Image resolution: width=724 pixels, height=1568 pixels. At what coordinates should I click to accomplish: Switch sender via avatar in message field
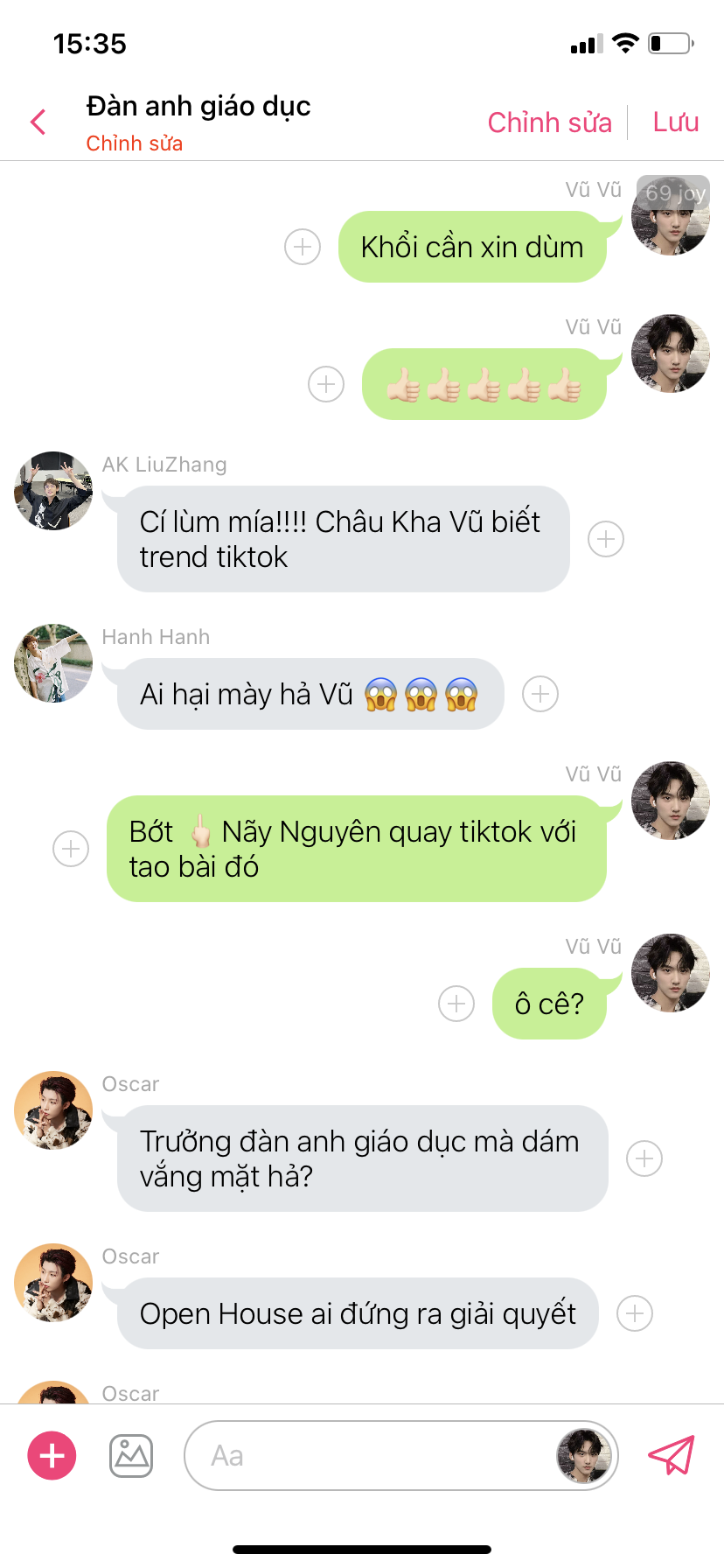[583, 1456]
